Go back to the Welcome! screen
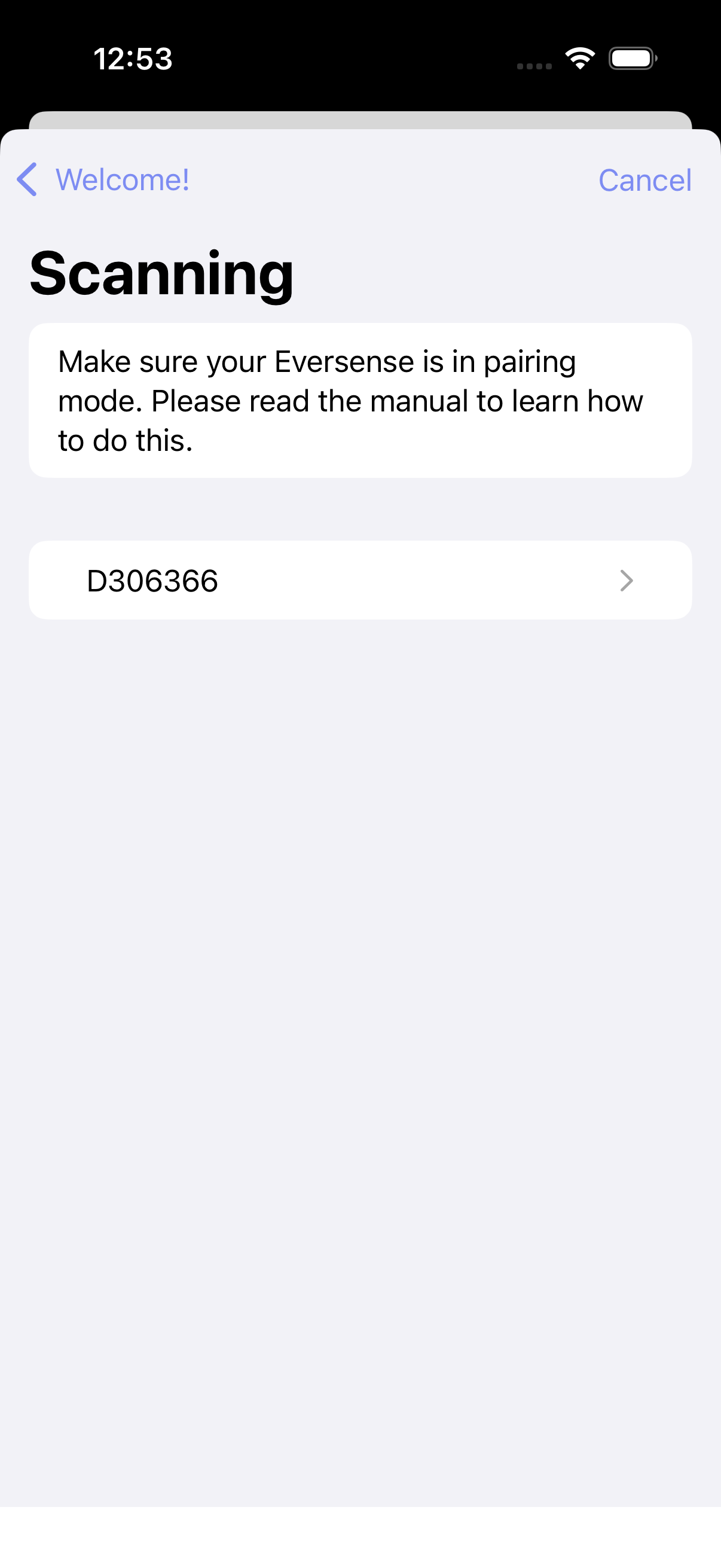 [x=103, y=180]
